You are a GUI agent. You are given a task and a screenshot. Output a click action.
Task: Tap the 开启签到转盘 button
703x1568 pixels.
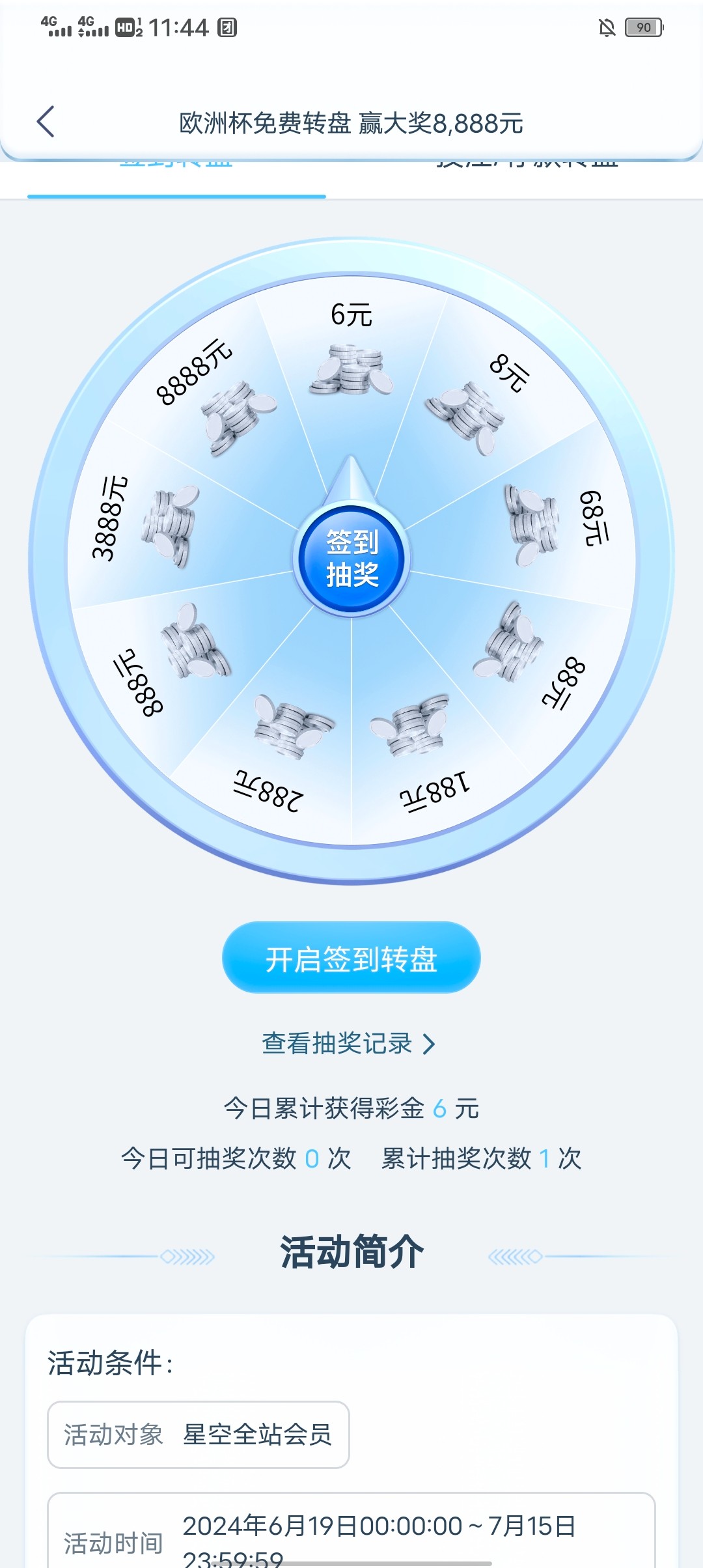(x=351, y=959)
